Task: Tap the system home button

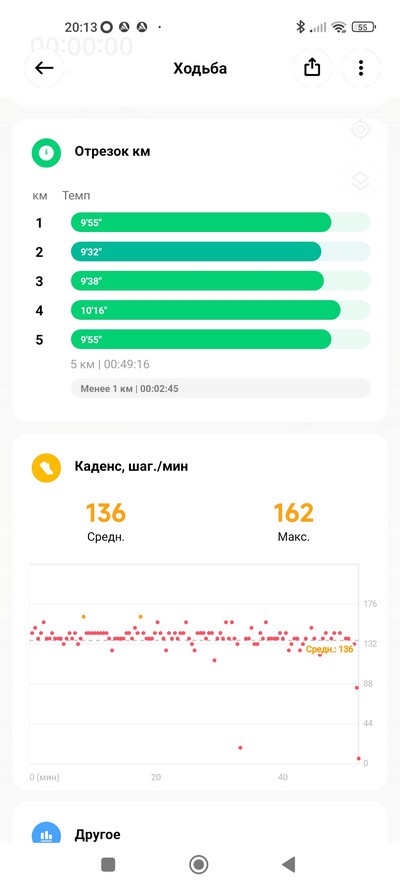Action: click(x=198, y=865)
